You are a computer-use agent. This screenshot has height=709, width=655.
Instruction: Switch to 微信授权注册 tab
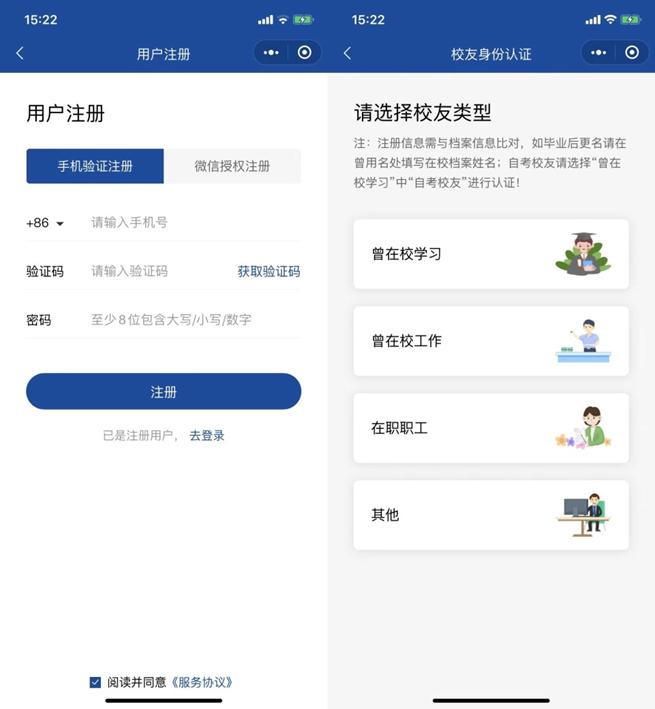click(x=232, y=166)
